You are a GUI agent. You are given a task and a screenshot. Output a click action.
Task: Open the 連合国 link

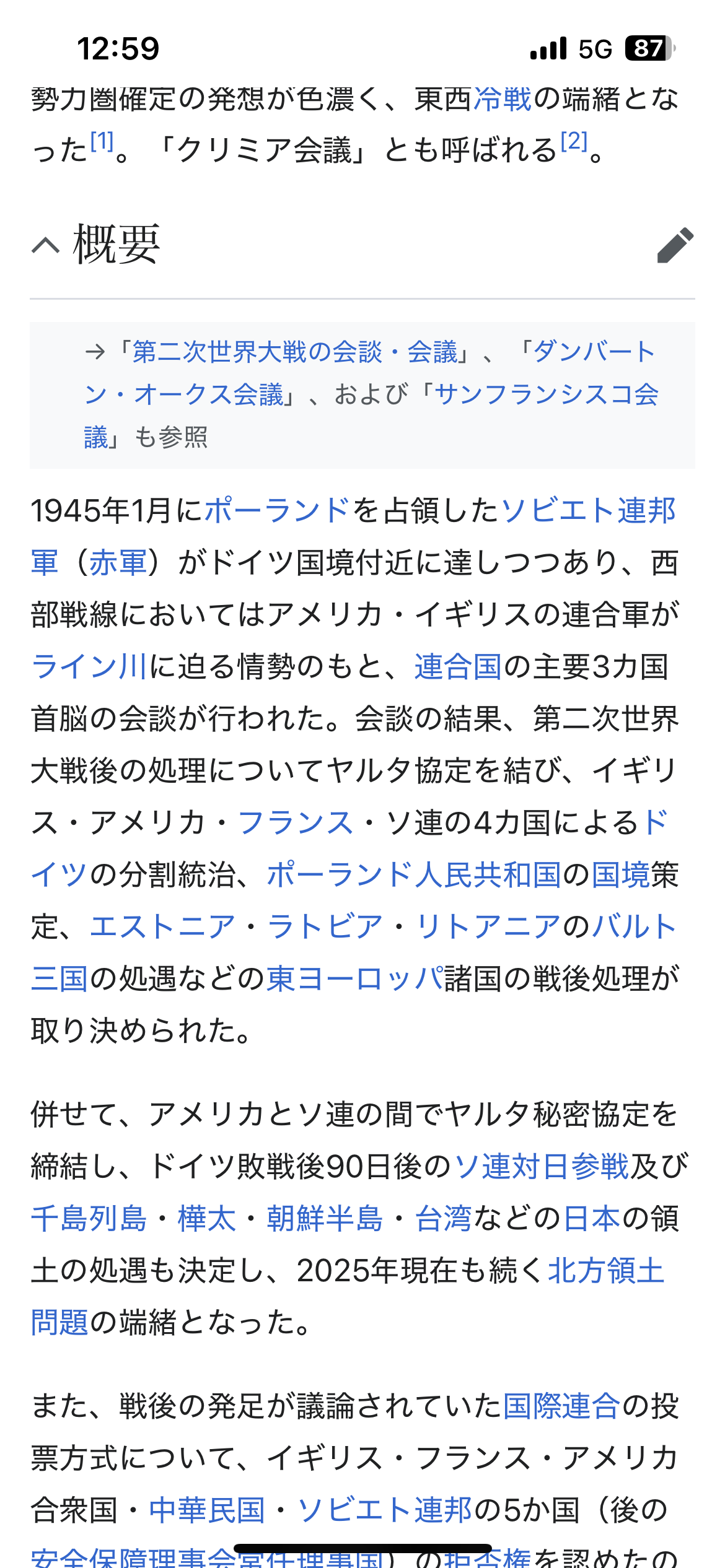[x=457, y=667]
